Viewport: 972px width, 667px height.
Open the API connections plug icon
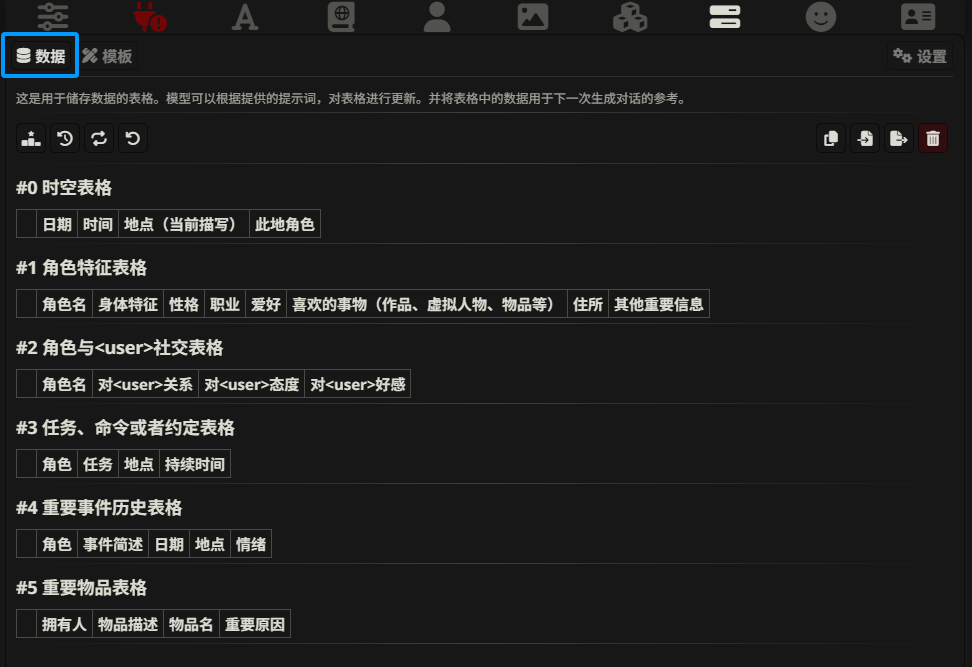coord(150,16)
